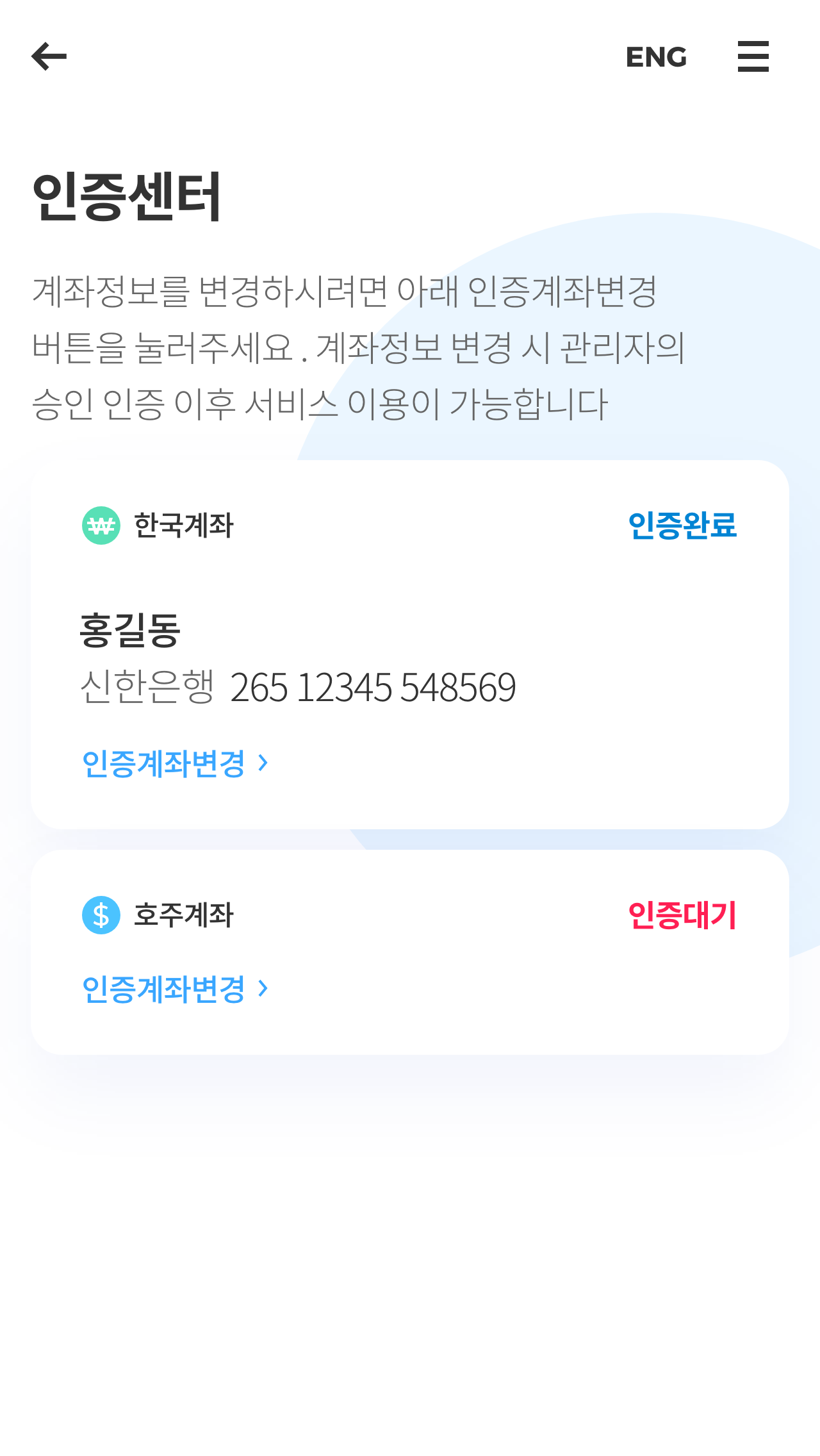Viewport: 820px width, 1456px height.
Task: Change verified account for 호주계좌
Action: pyautogui.click(x=175, y=989)
